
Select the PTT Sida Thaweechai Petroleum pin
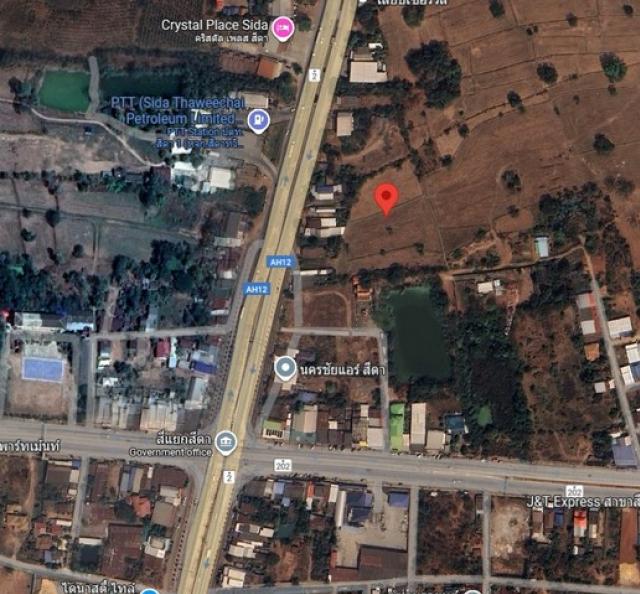259,122
